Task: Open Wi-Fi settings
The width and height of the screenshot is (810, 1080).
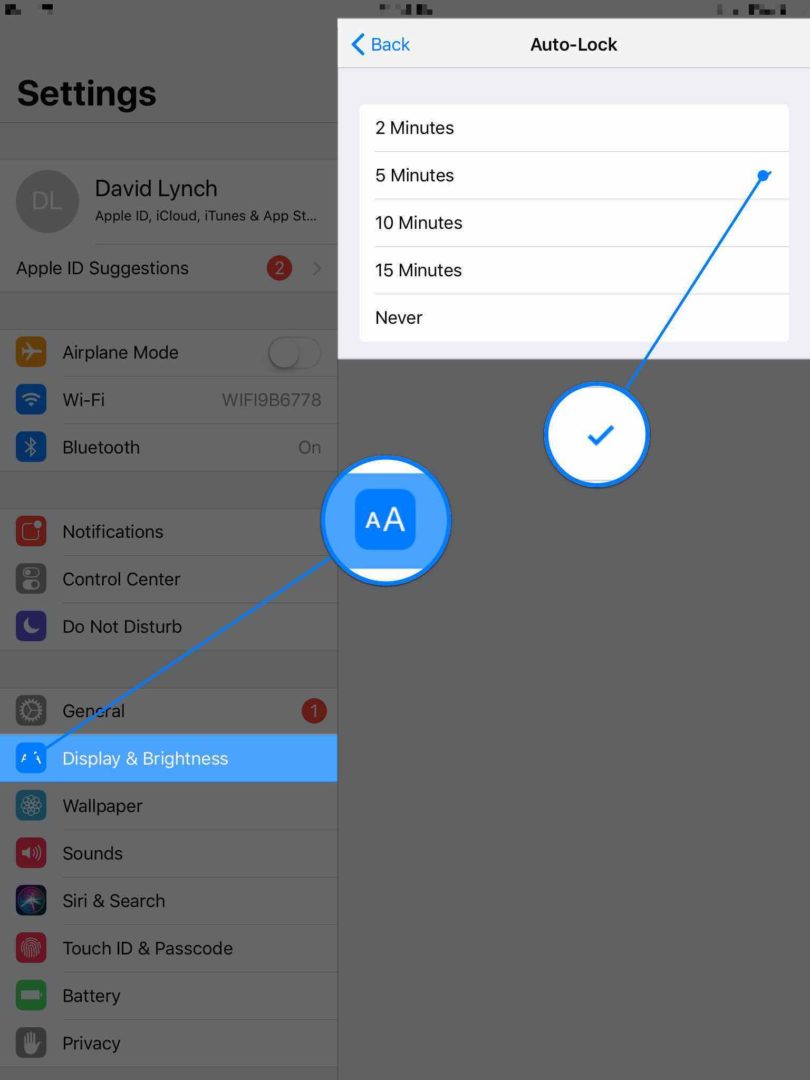Action: 168,400
